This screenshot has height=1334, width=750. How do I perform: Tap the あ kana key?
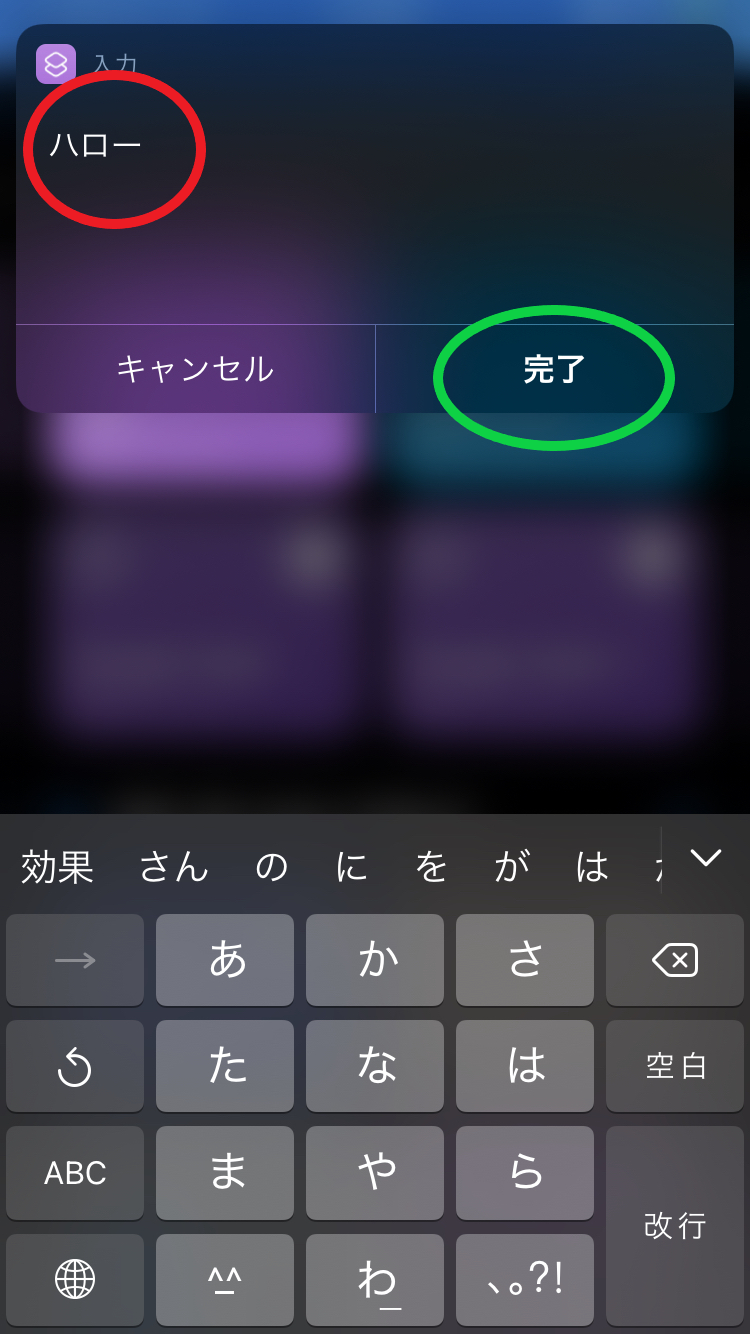(225, 960)
